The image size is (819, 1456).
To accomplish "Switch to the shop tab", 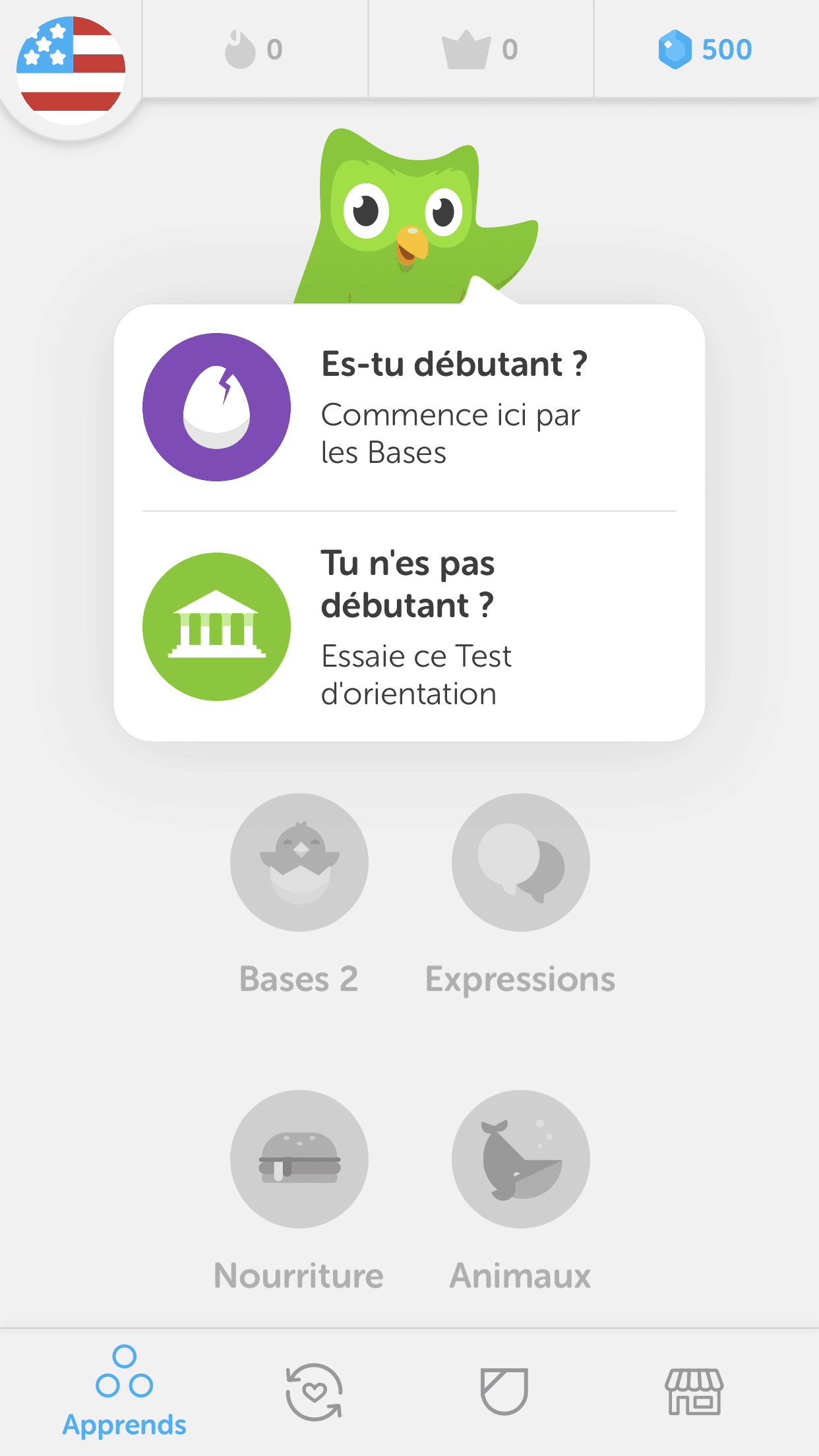I will 694,1391.
